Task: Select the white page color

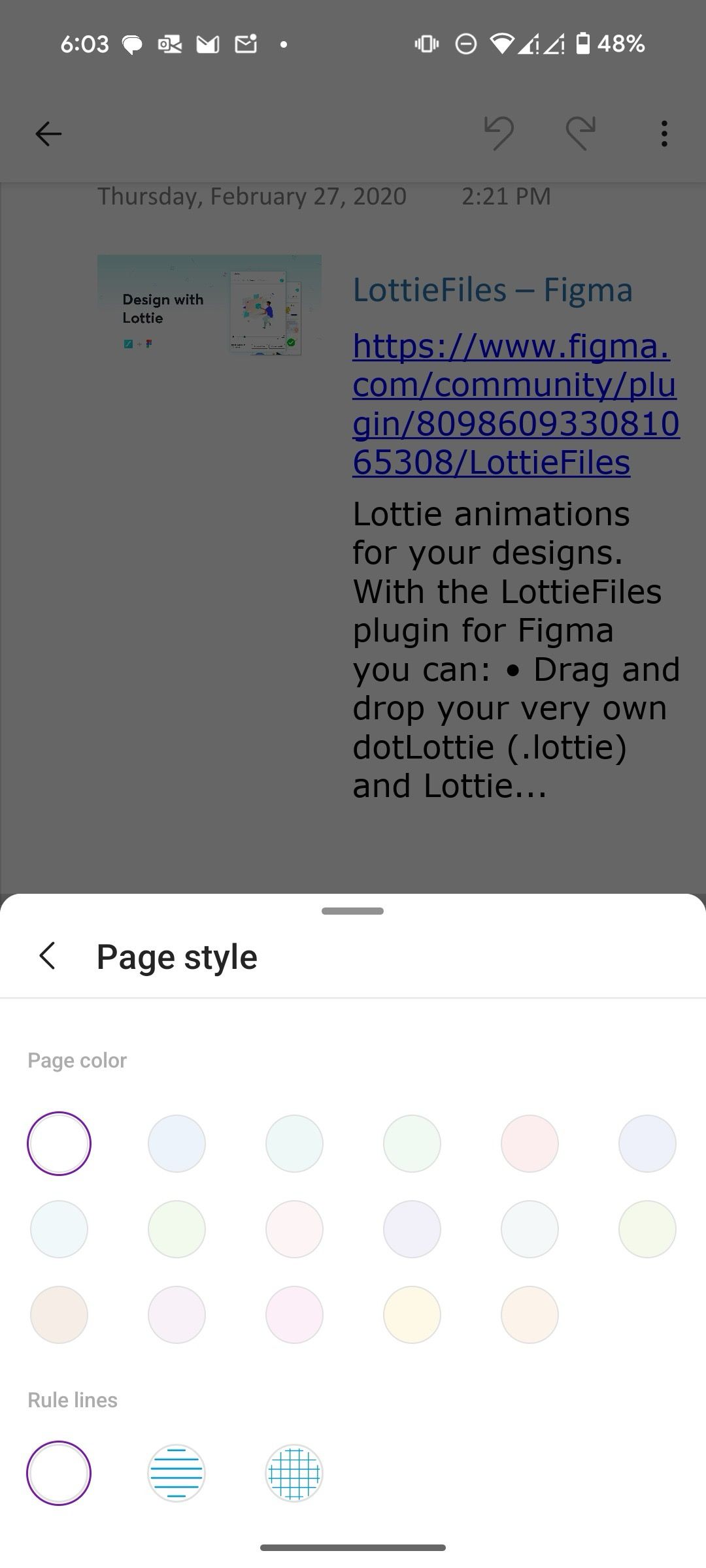Action: tap(59, 1143)
